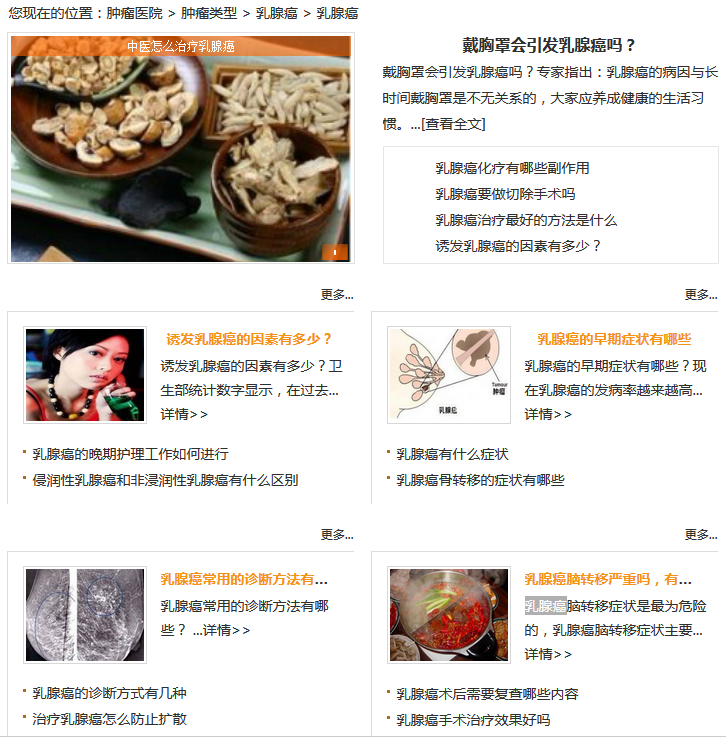Open the orange title 诱发乳腺癌的因素有多少？
Viewport: 726px width, 738px height.
coord(249,339)
